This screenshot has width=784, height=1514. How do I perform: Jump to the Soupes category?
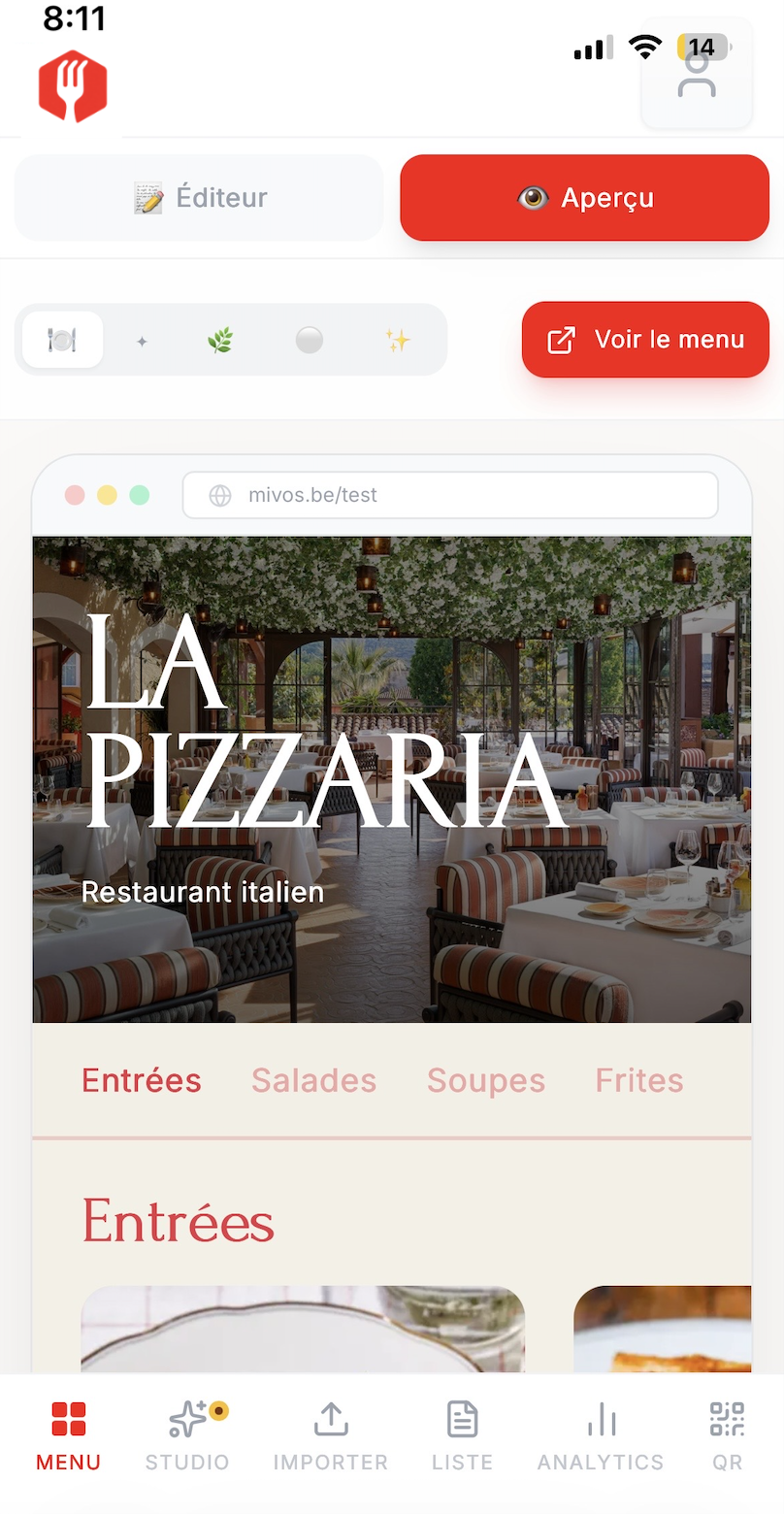[486, 1080]
